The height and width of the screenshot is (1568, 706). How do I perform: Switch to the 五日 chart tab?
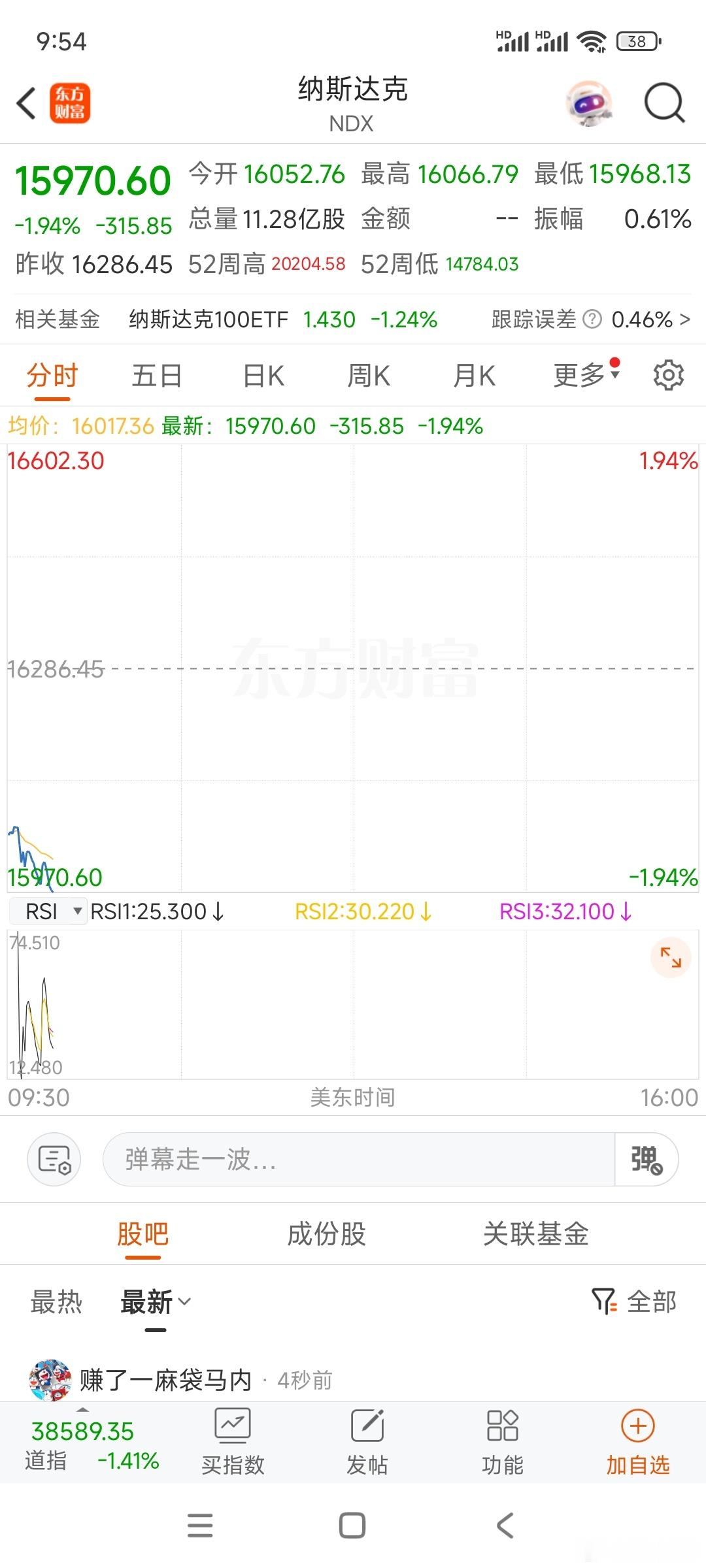coord(156,376)
